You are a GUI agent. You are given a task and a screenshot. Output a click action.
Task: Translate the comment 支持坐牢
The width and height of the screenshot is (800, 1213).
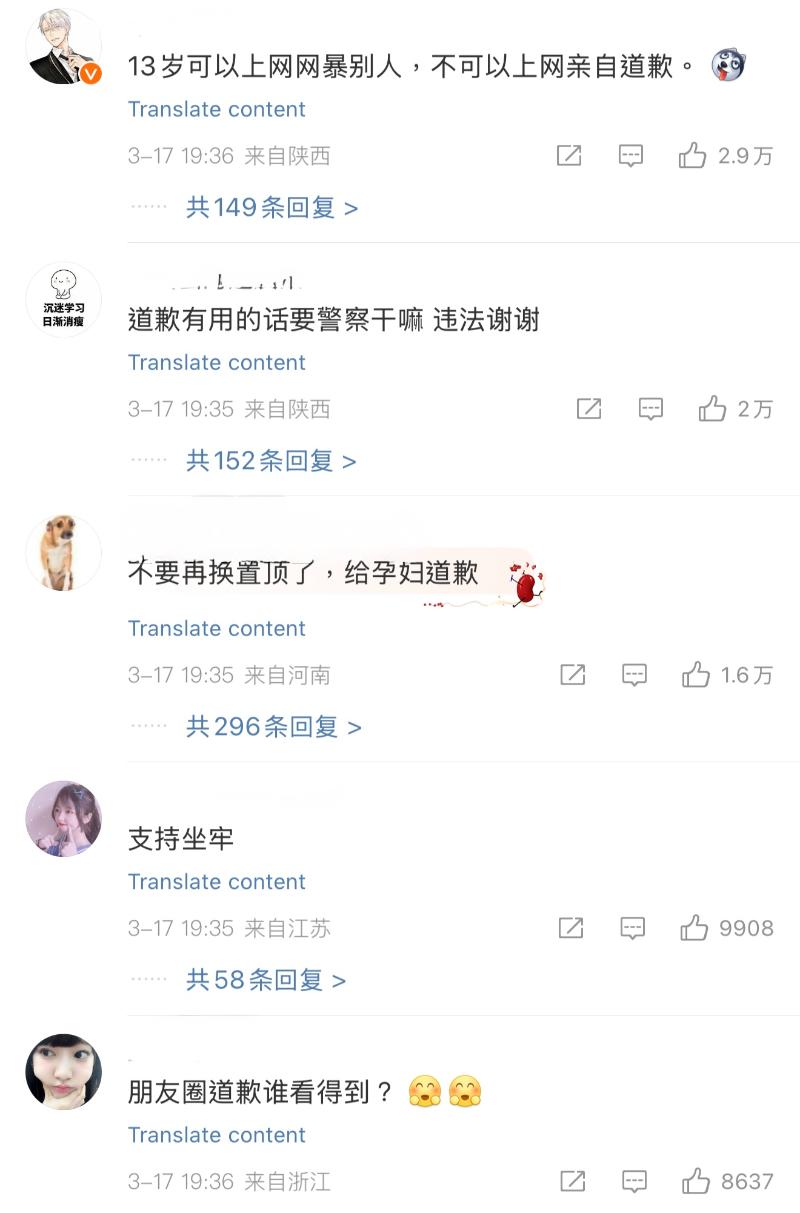[217, 881]
